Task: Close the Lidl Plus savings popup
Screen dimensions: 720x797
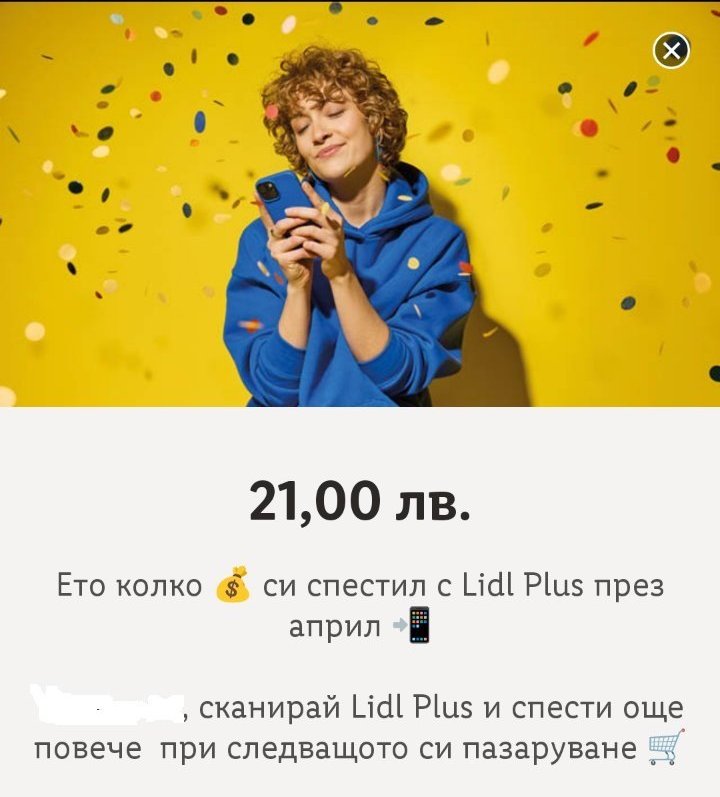Action: pyautogui.click(x=671, y=49)
